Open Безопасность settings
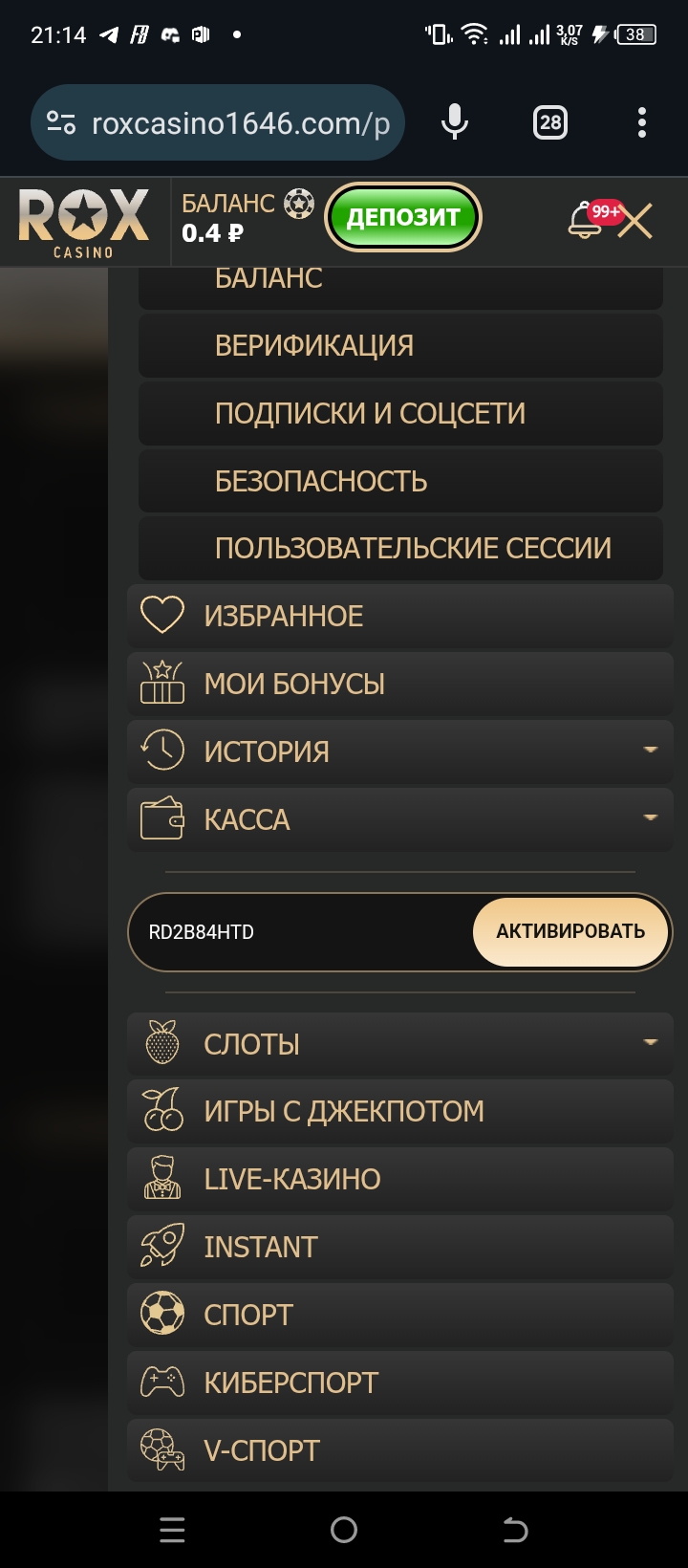The image size is (688, 1568). tap(399, 481)
